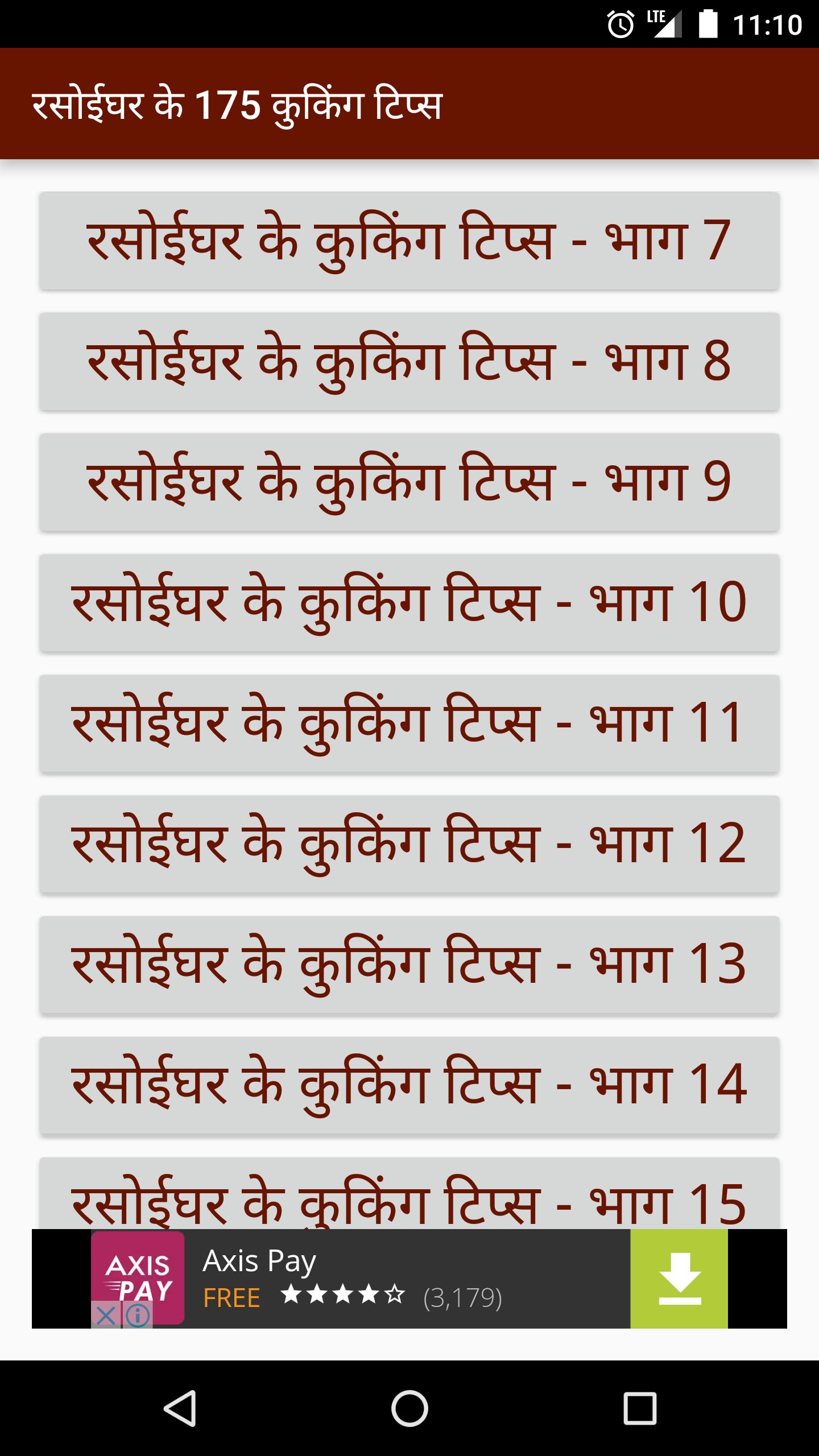
Task: Open कुकिंग टिप्स भाग 15
Action: 409,1194
